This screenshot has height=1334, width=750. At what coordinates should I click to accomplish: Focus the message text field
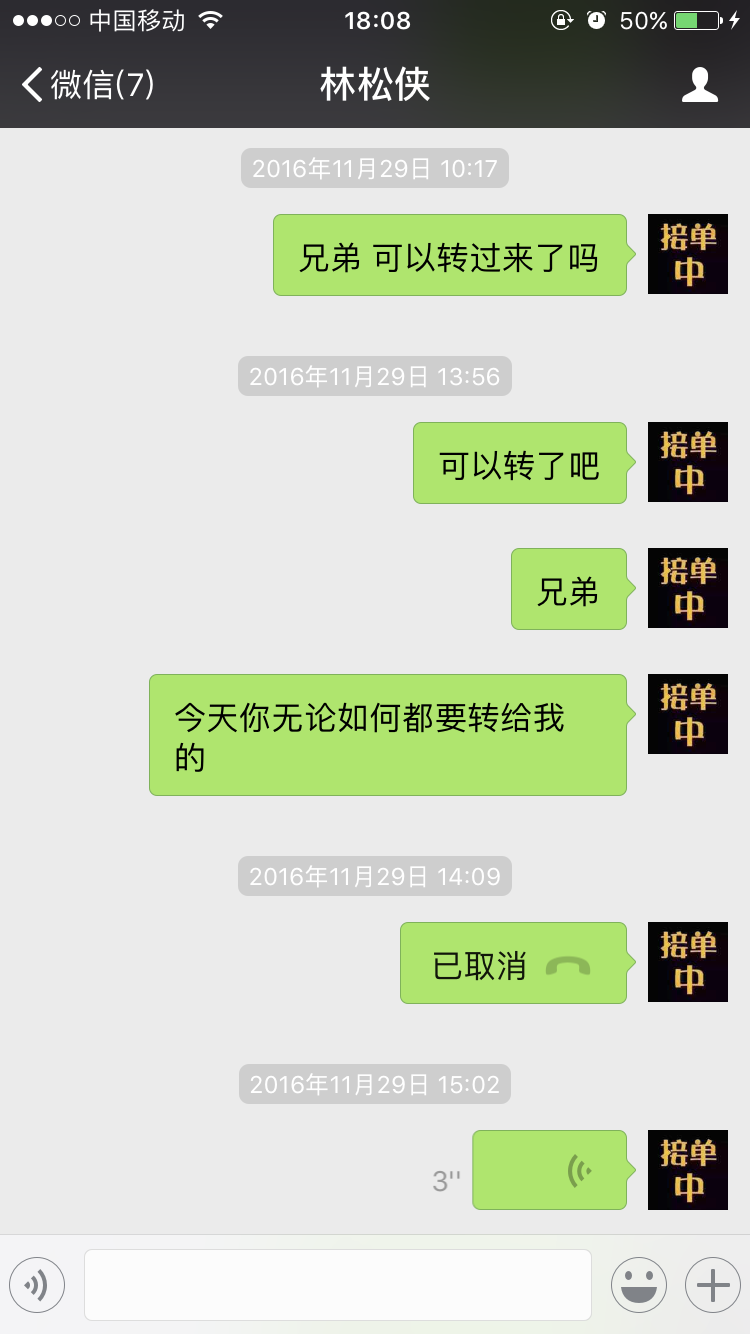click(338, 1285)
